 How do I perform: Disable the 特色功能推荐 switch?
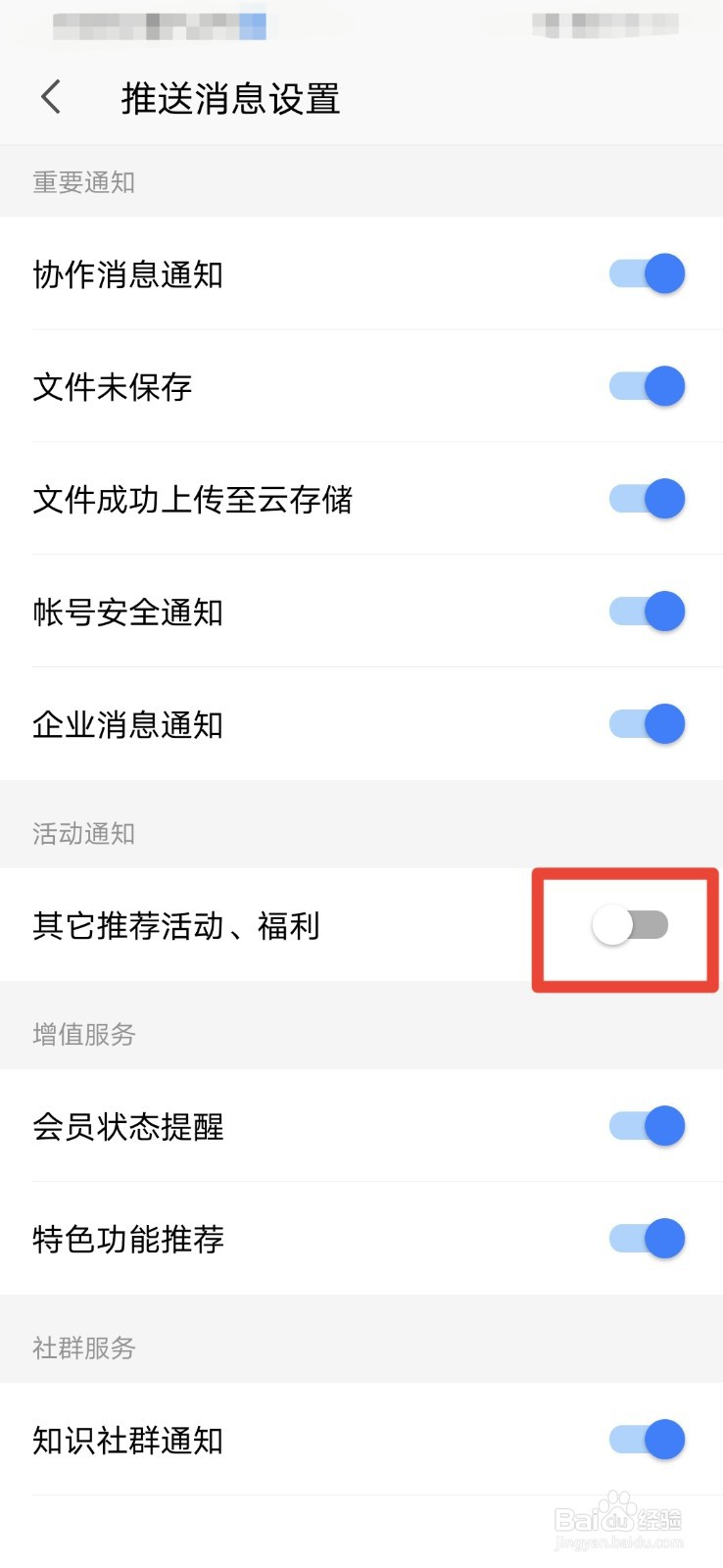(647, 1239)
